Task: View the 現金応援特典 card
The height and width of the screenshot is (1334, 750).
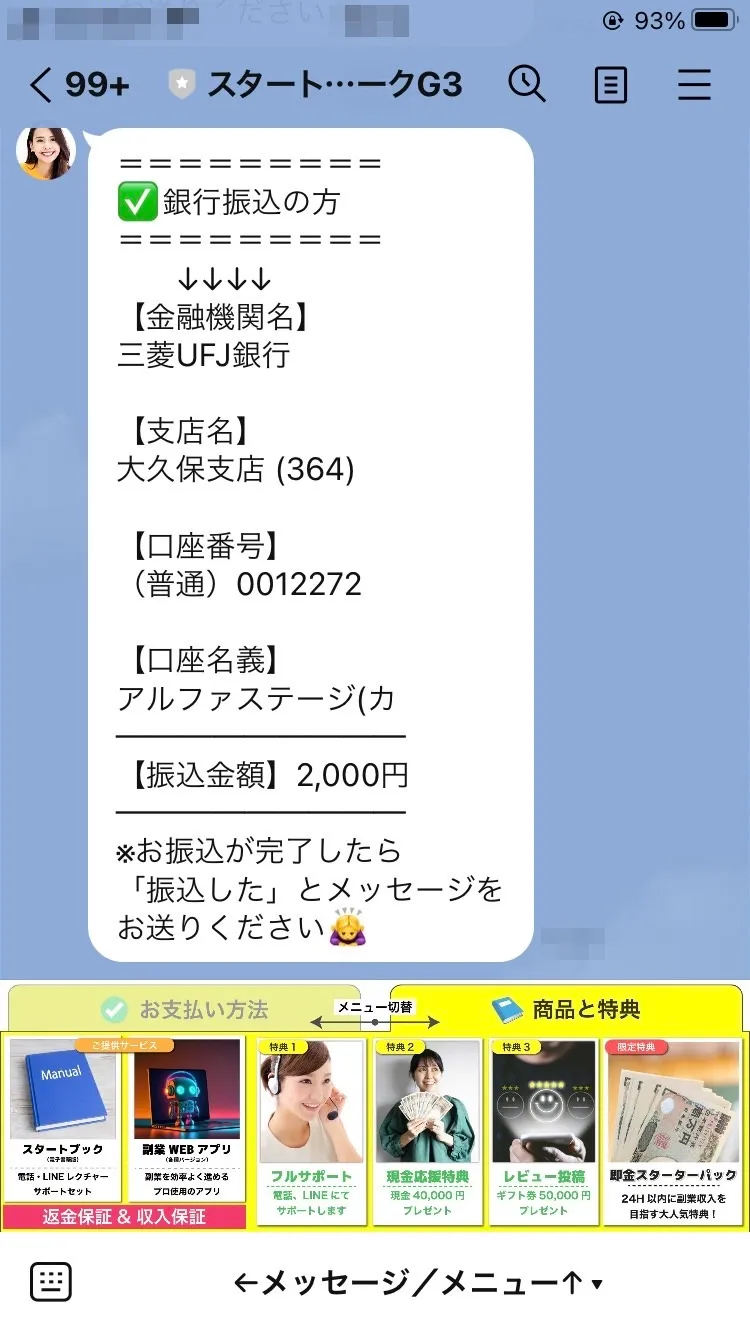Action: (427, 1130)
